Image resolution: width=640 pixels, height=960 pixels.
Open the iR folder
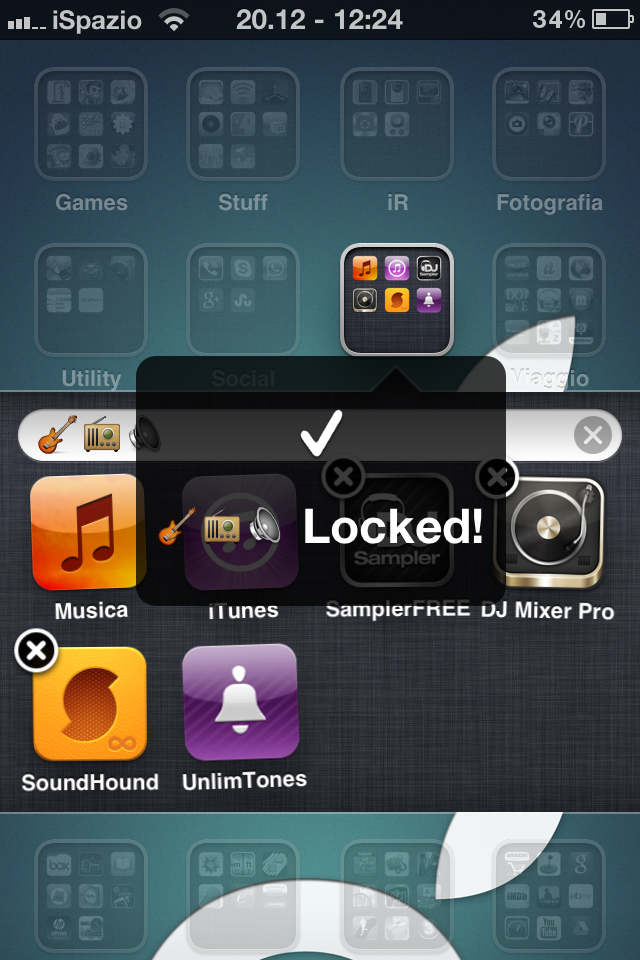point(397,124)
